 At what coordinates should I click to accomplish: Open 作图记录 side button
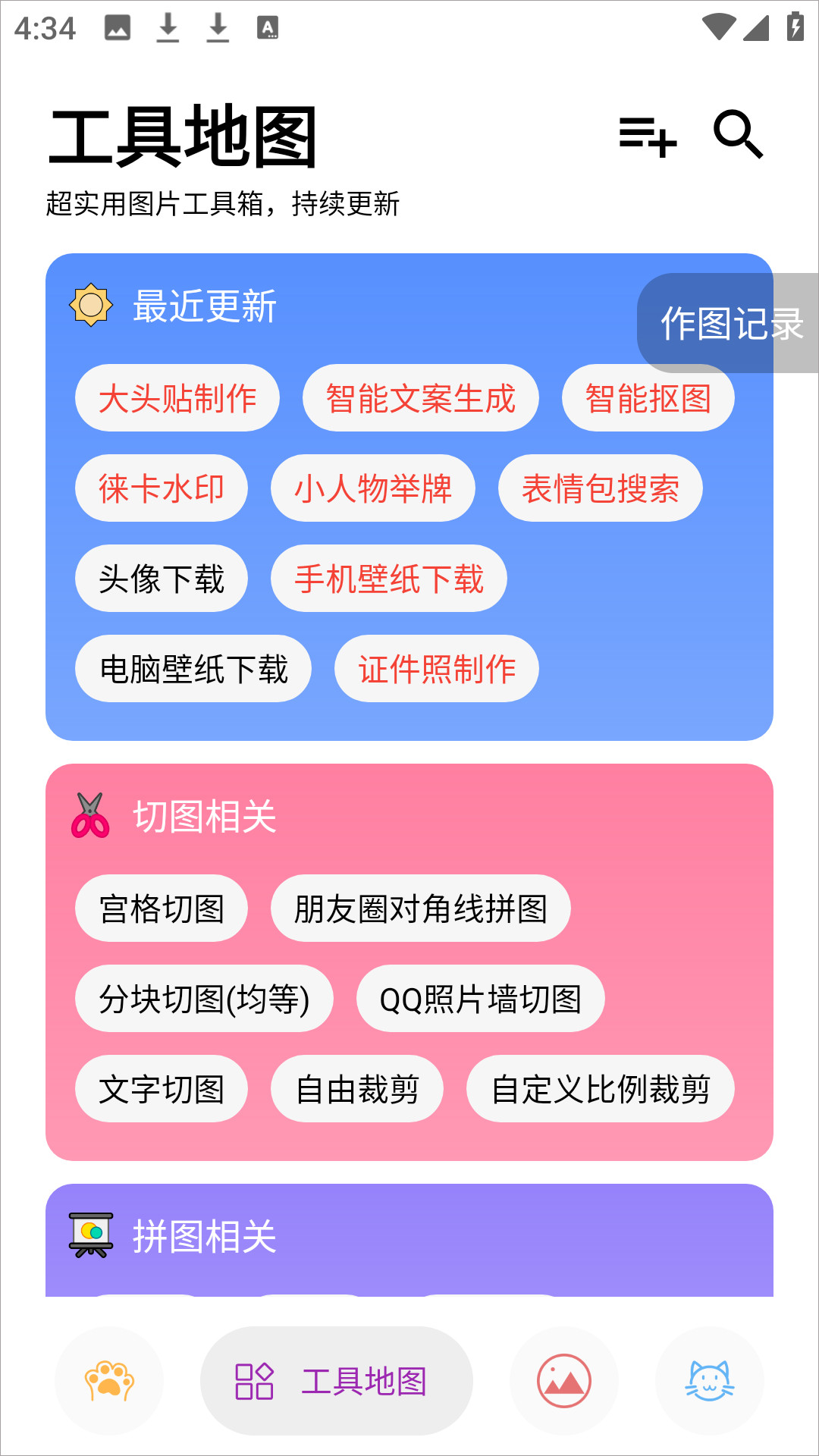pyautogui.click(x=728, y=323)
